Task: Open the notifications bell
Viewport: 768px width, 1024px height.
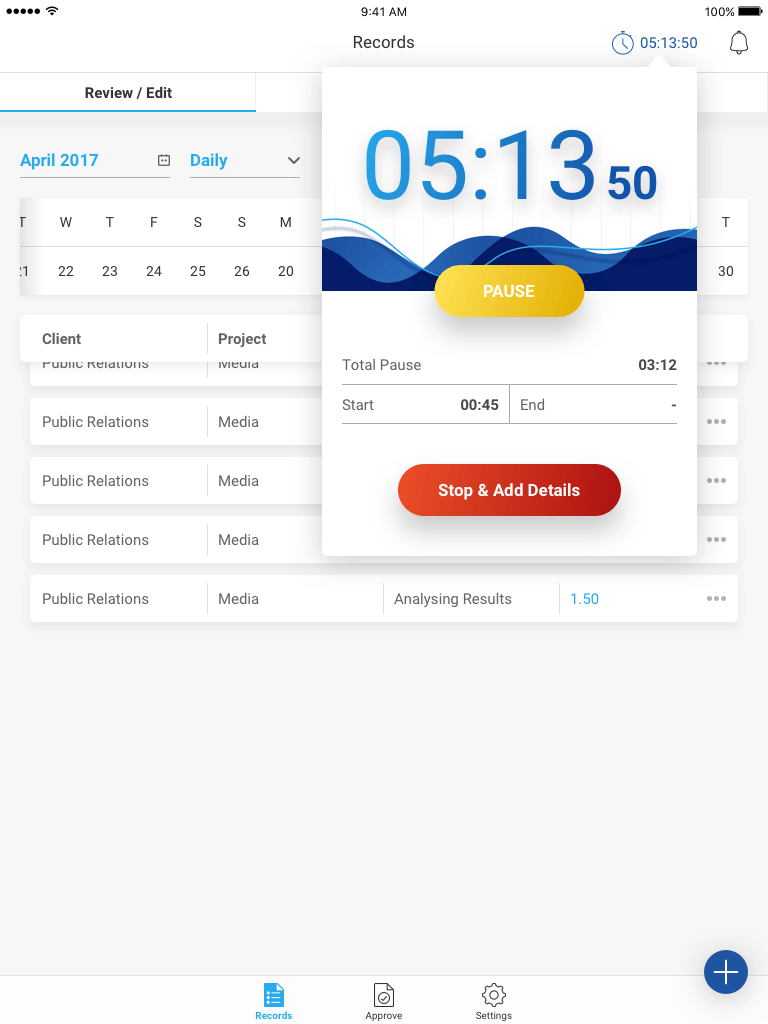Action: pyautogui.click(x=738, y=43)
